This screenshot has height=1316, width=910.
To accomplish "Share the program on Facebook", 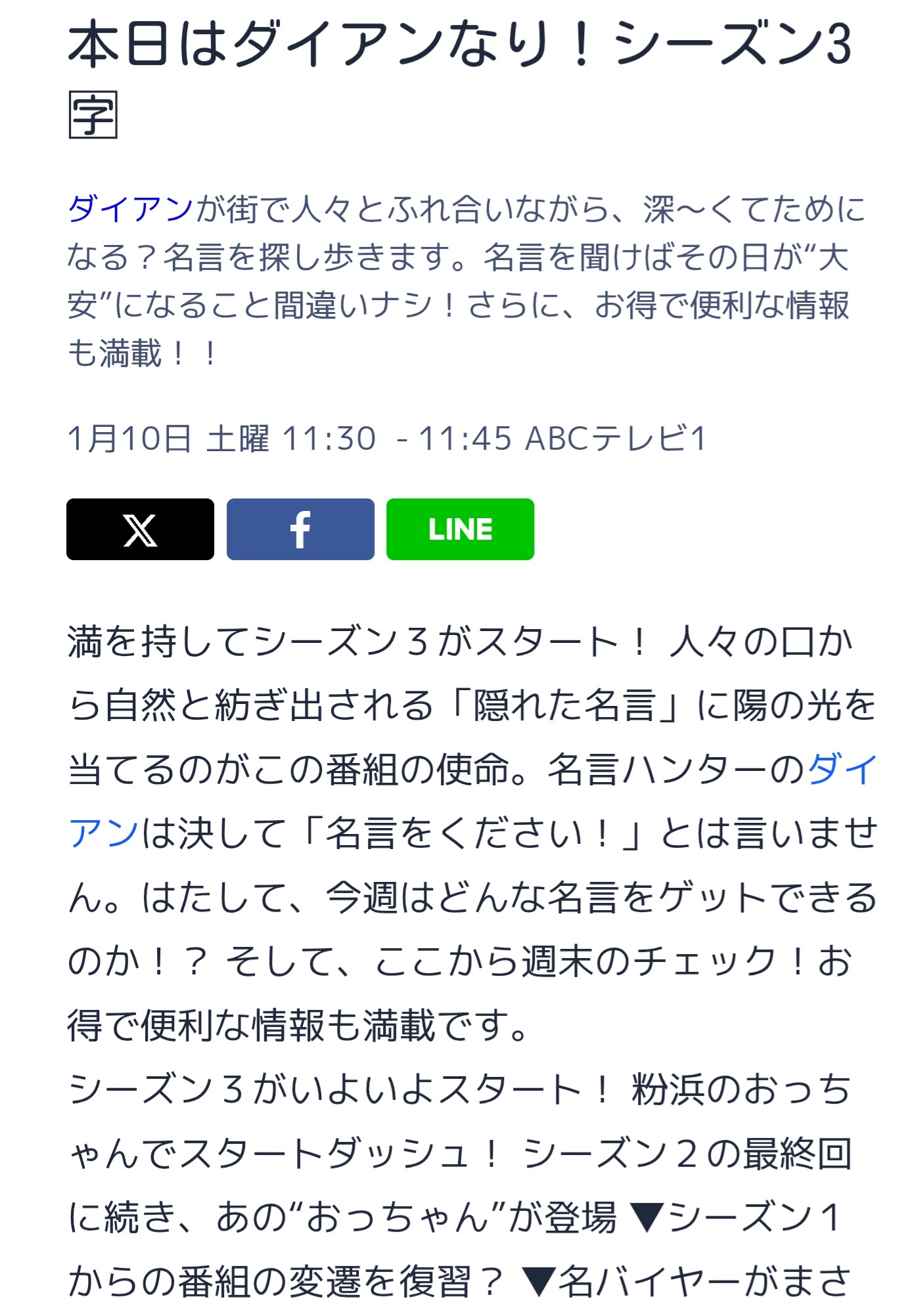I will coord(300,529).
